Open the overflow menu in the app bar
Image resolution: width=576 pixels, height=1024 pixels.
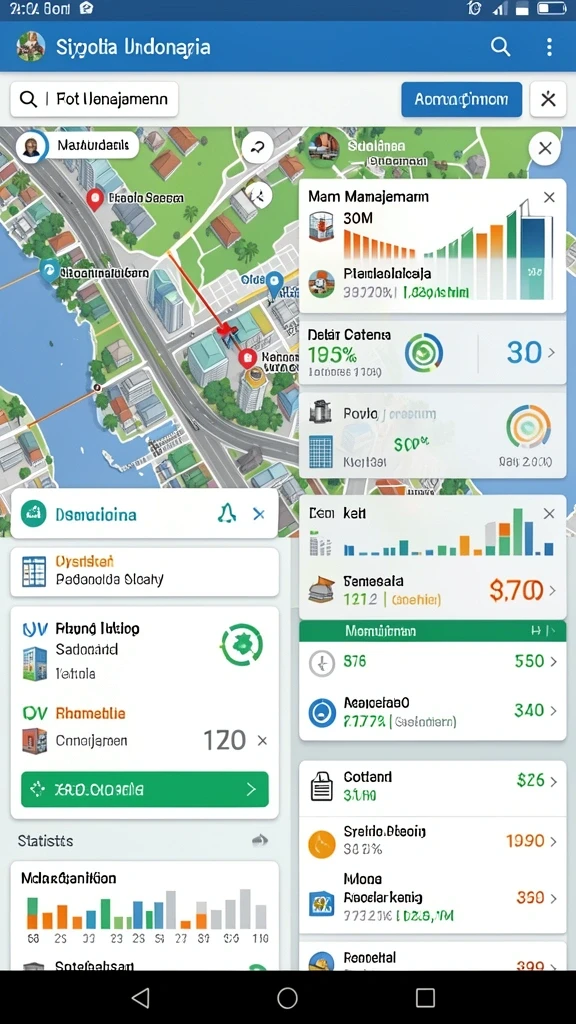tap(549, 47)
